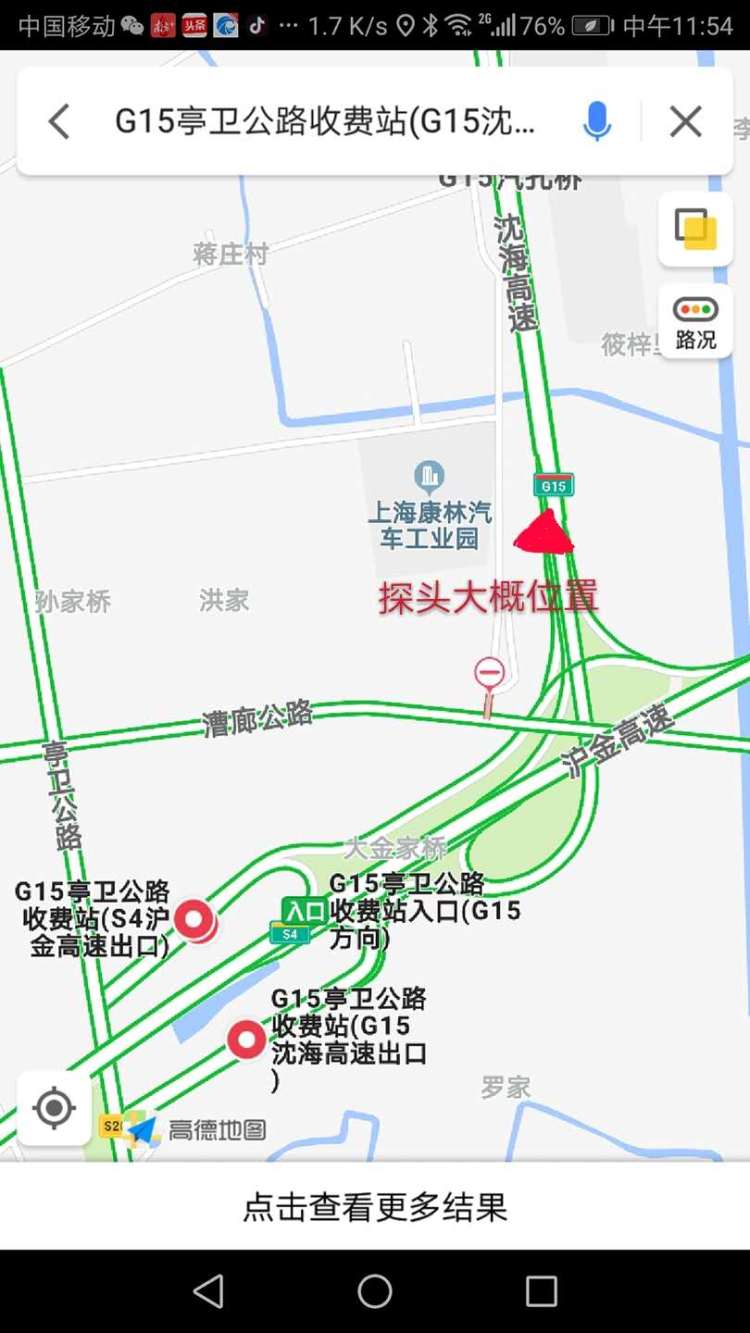The image size is (750, 1333).
Task: Select the 入口 G15方向 toll entrance marker
Action: click(x=304, y=910)
